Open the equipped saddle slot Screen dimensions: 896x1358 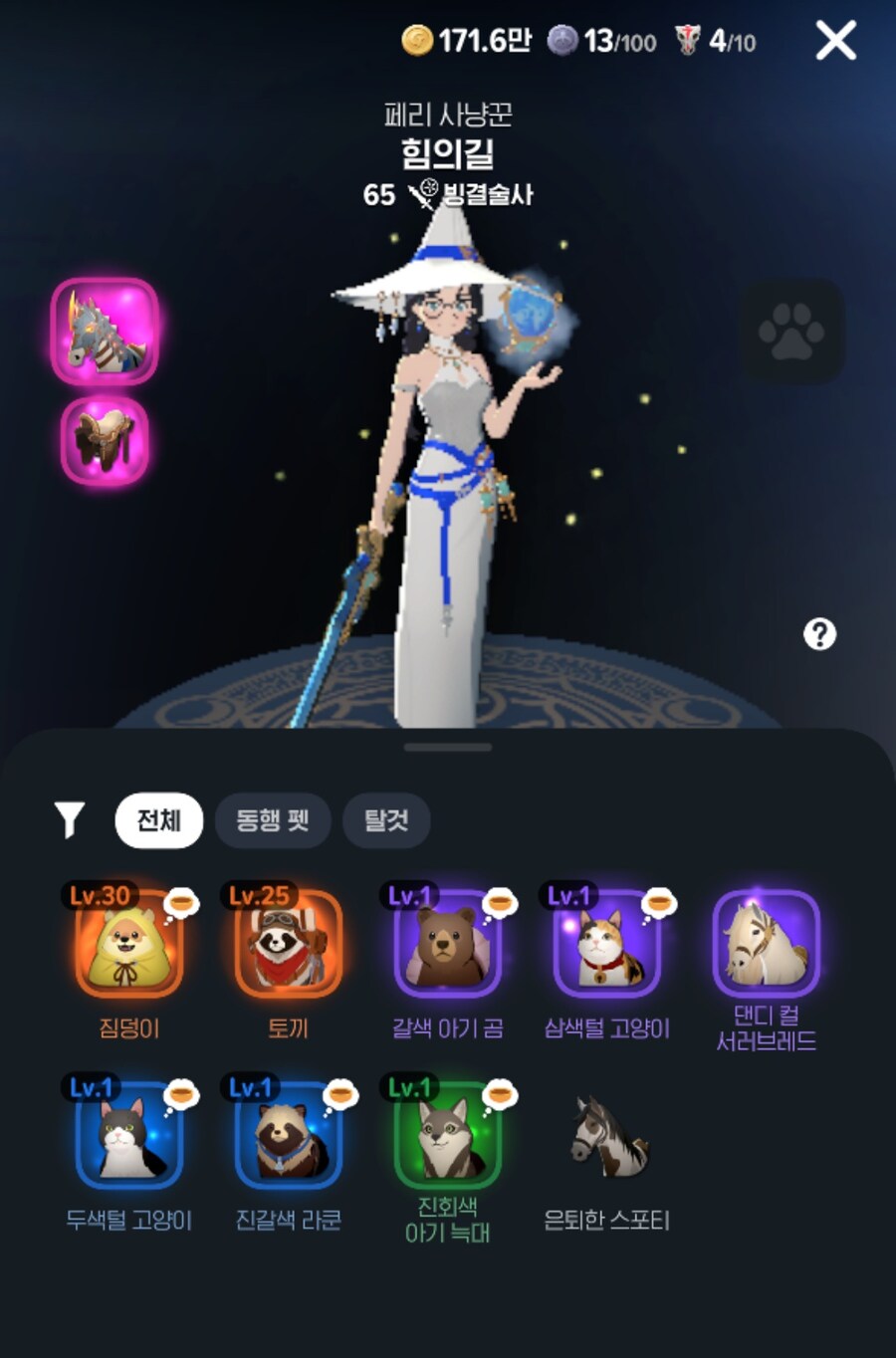pos(105,440)
